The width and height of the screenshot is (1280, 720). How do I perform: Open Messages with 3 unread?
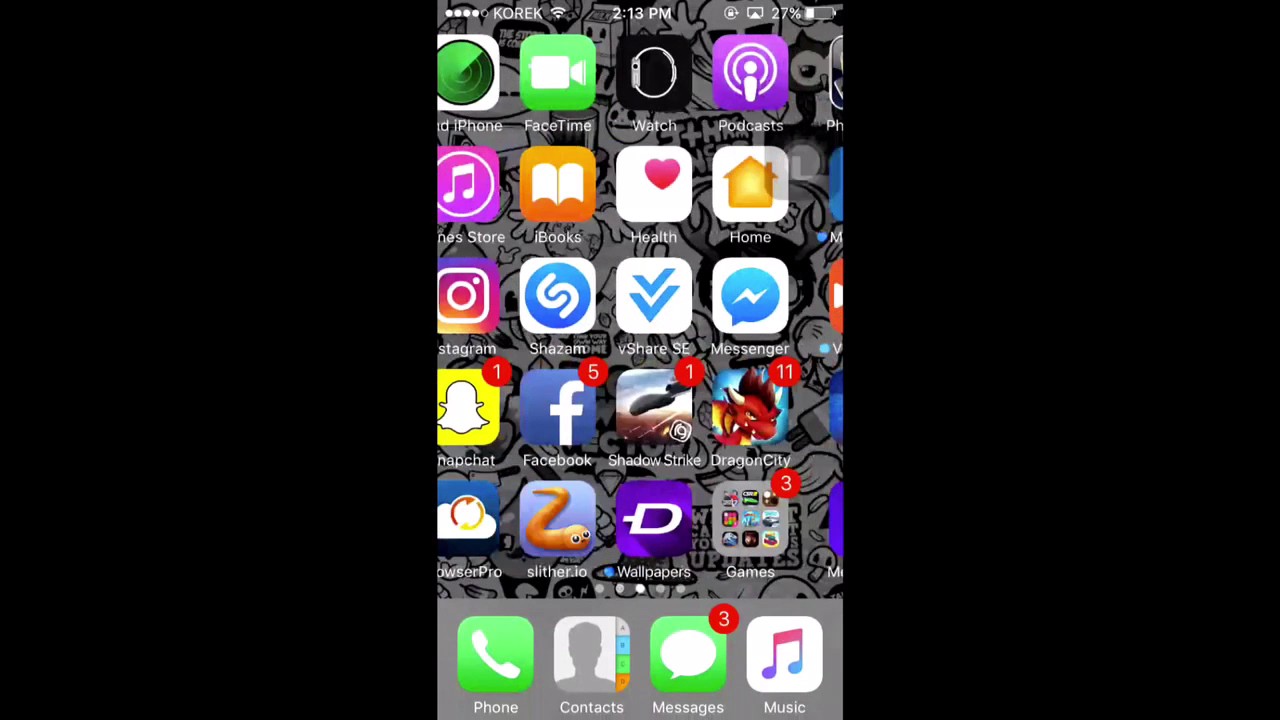(687, 656)
